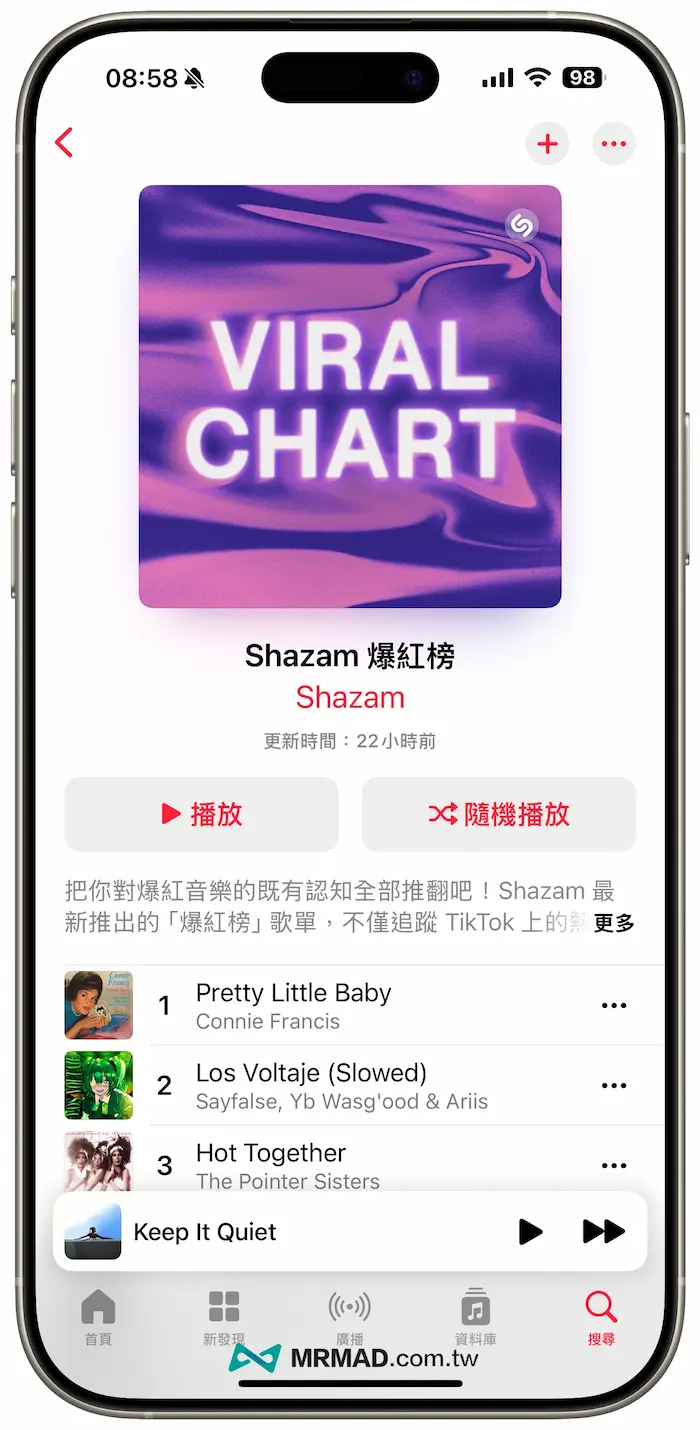
Task: Switch to the 廣播 radio tab
Action: click(350, 1317)
